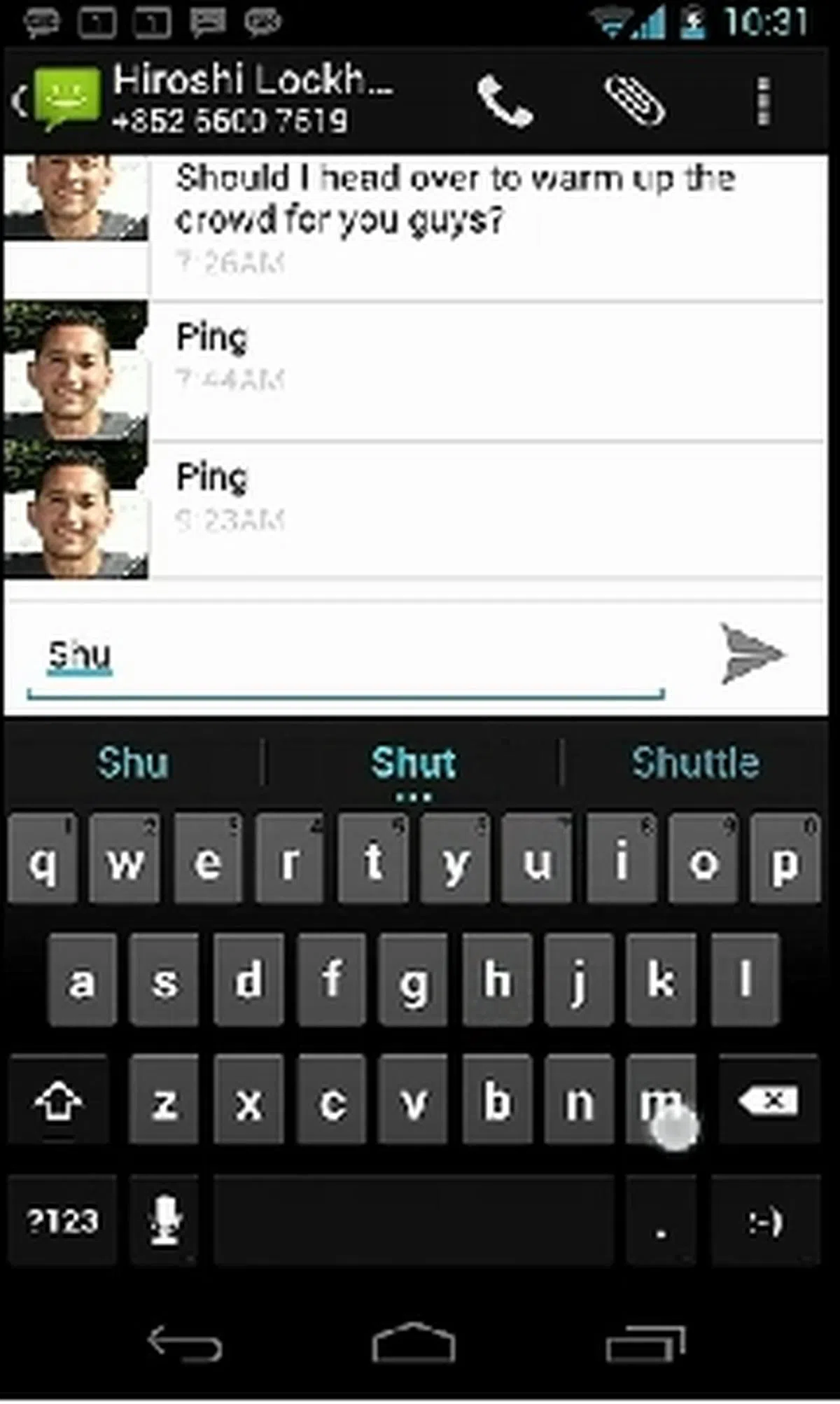Screen dimensions: 840x1404
Task: Attach a file with the paperclip
Action: 634,102
